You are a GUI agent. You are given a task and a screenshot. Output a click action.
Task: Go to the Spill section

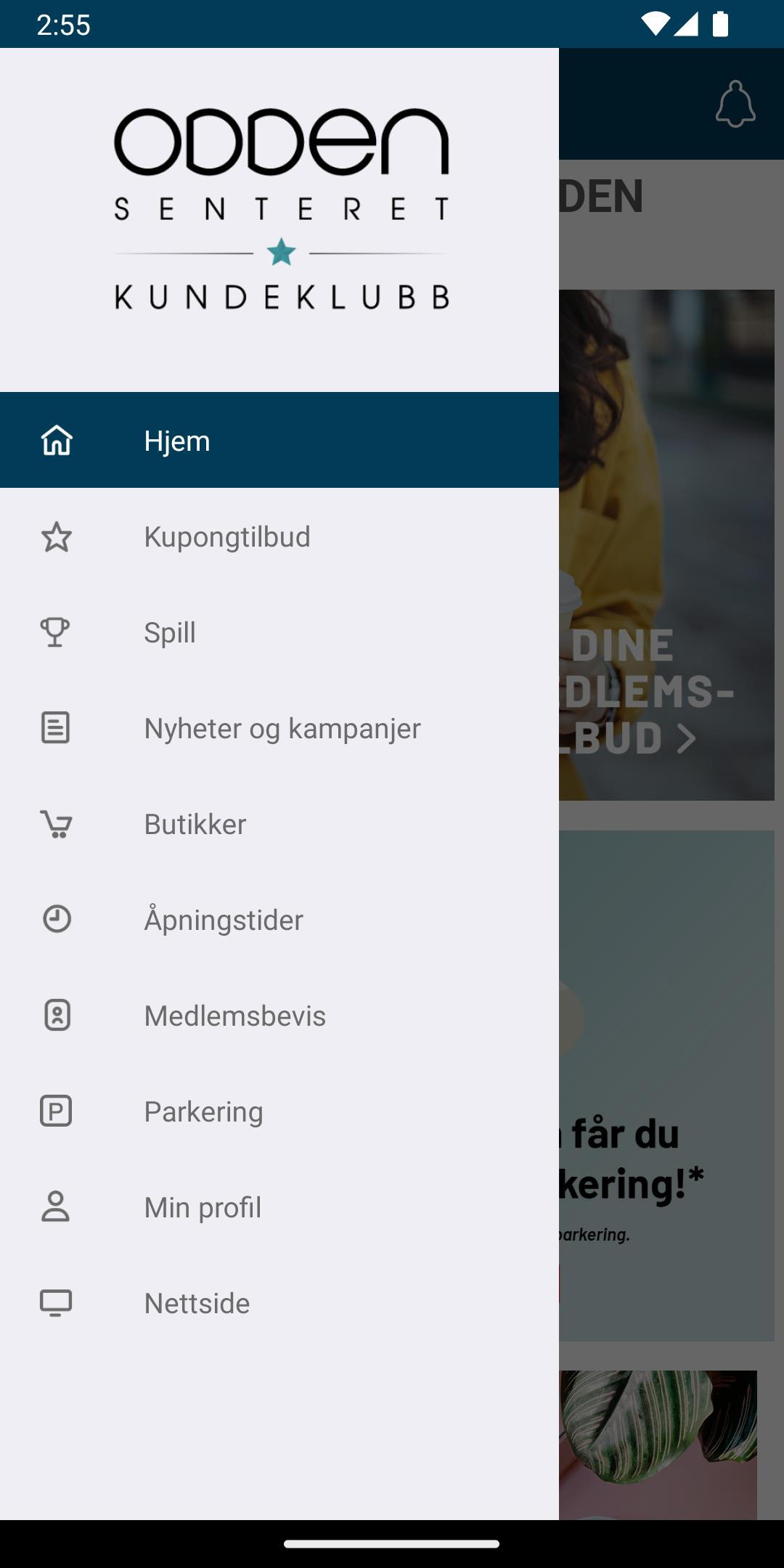point(279,632)
